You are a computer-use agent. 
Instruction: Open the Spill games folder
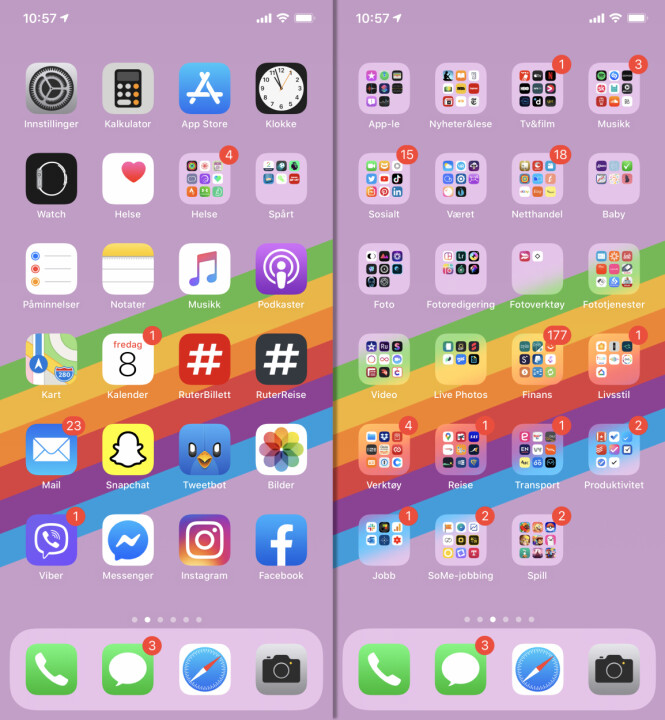click(x=537, y=540)
